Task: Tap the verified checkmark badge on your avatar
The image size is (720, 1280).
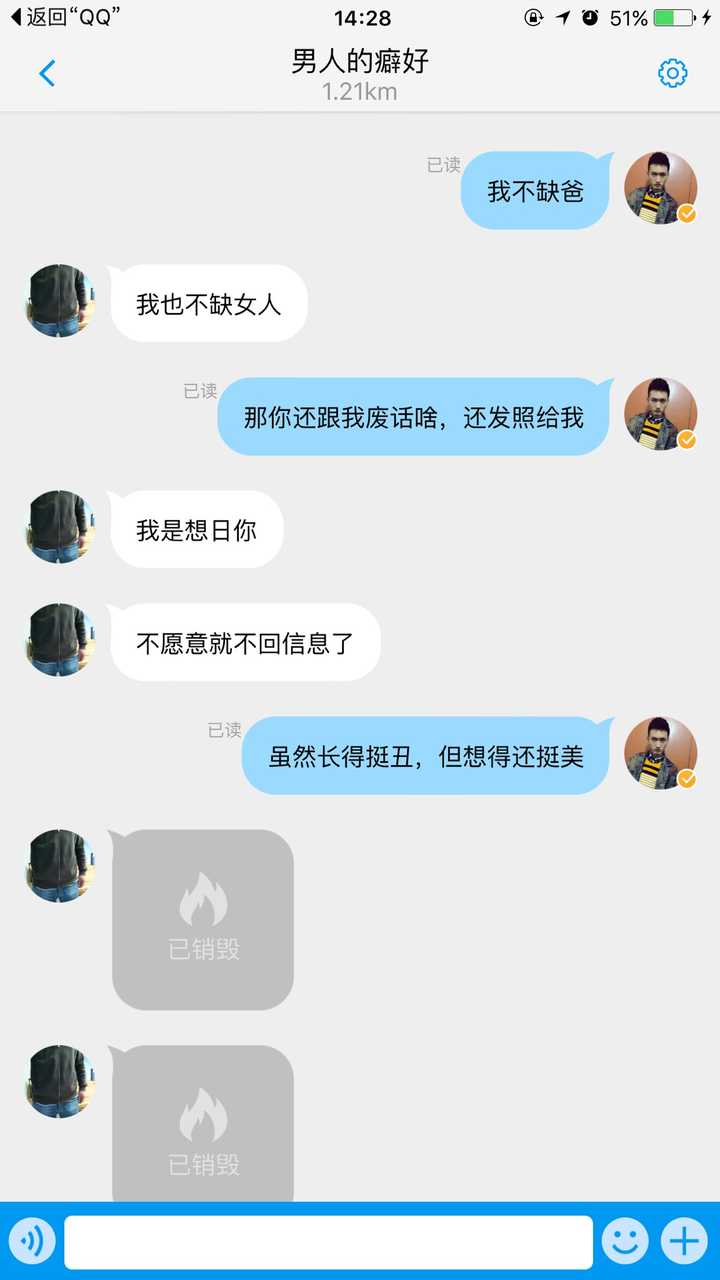Action: pyautogui.click(x=685, y=214)
